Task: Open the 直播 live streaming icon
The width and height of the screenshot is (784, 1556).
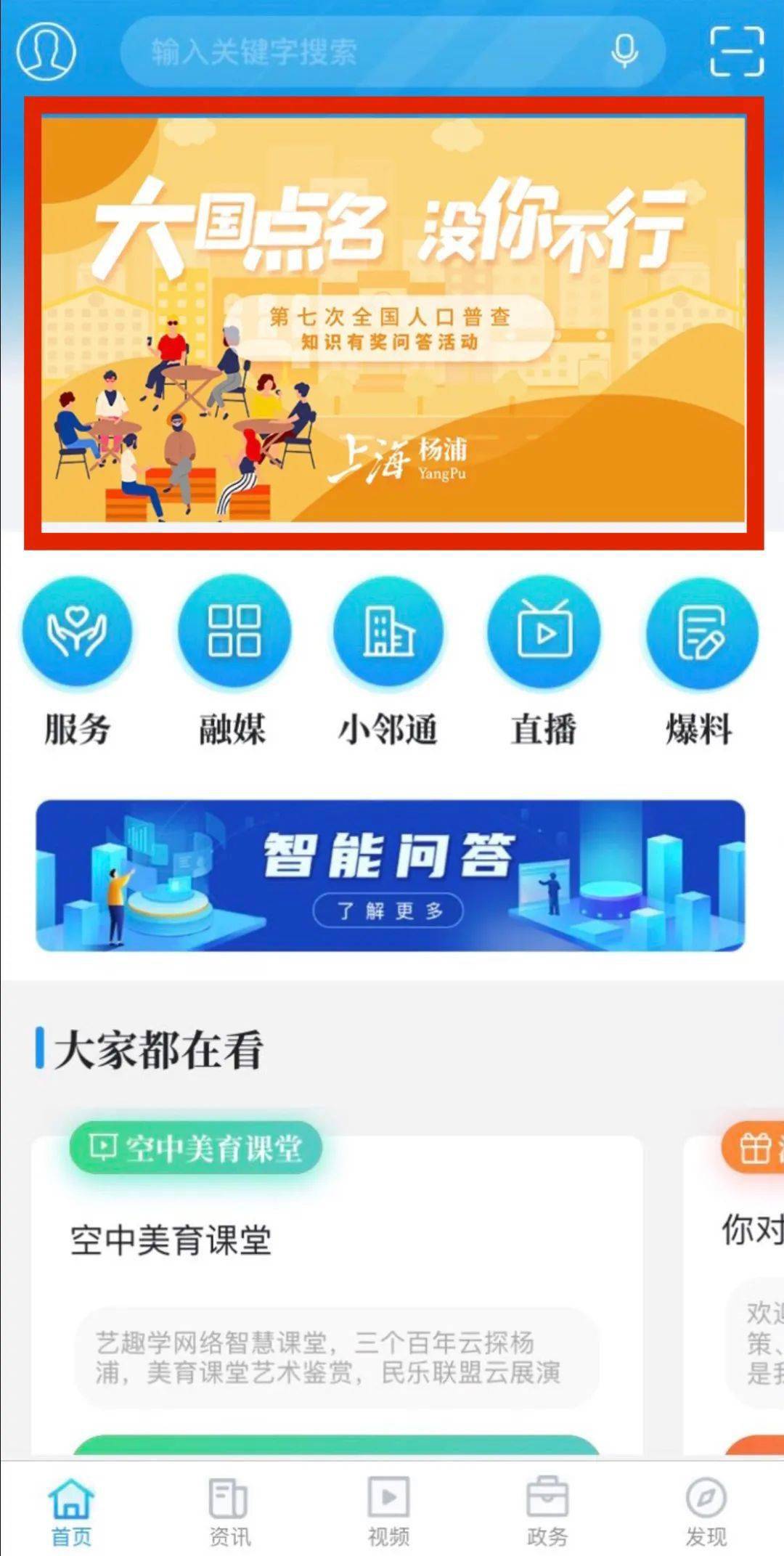Action: (543, 633)
